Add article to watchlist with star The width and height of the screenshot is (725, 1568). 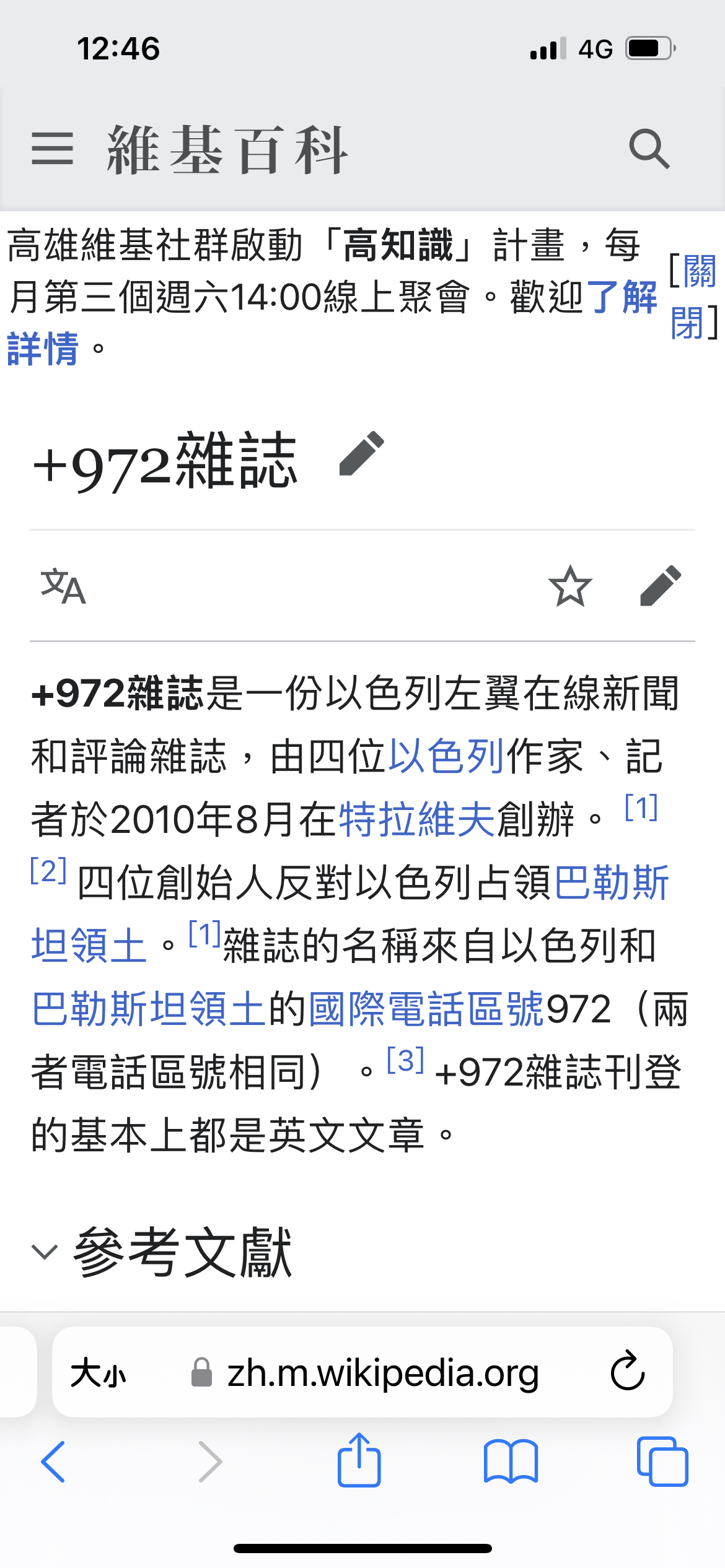tap(570, 586)
